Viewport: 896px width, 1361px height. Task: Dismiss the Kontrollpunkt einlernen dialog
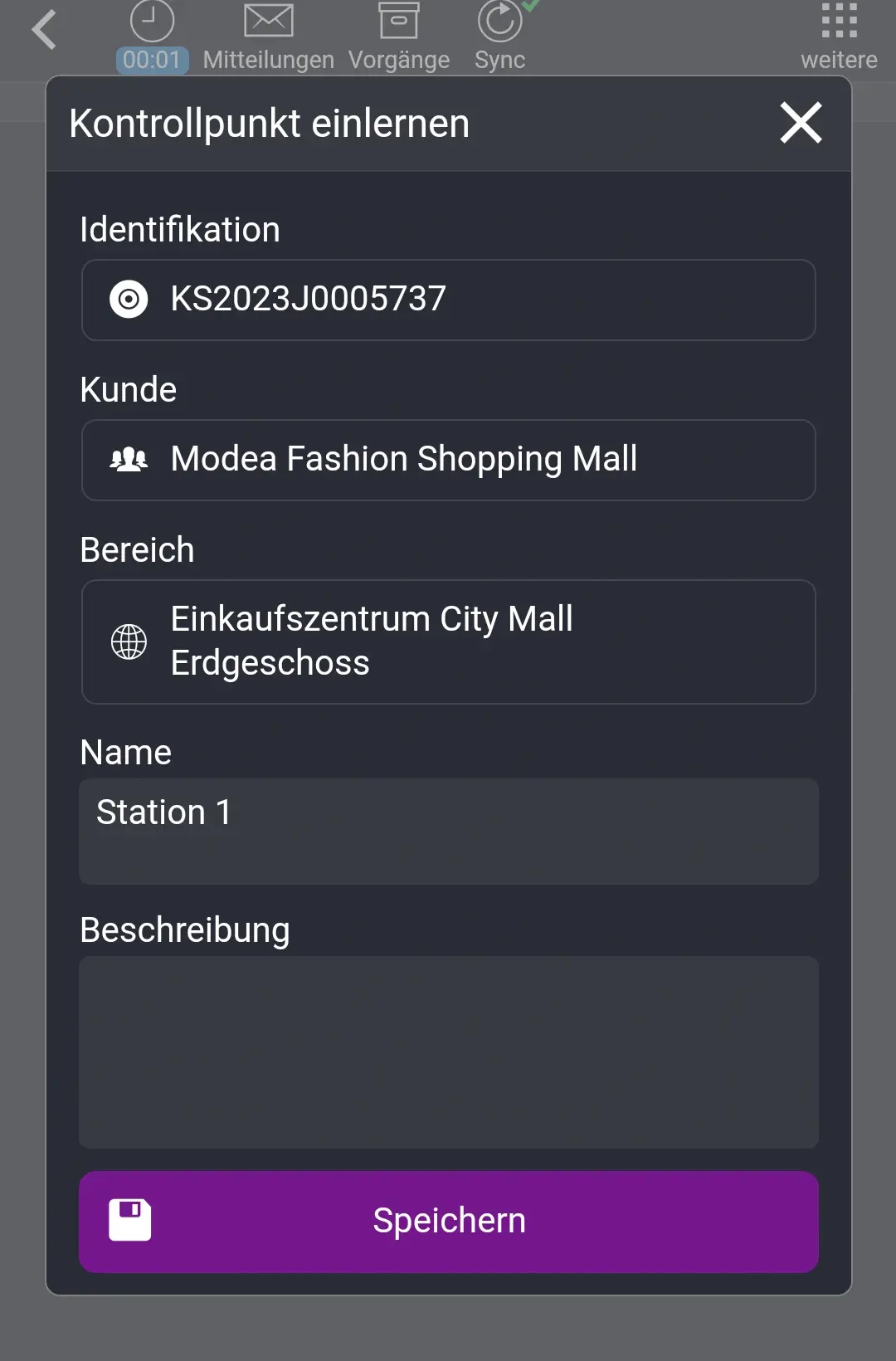point(799,122)
